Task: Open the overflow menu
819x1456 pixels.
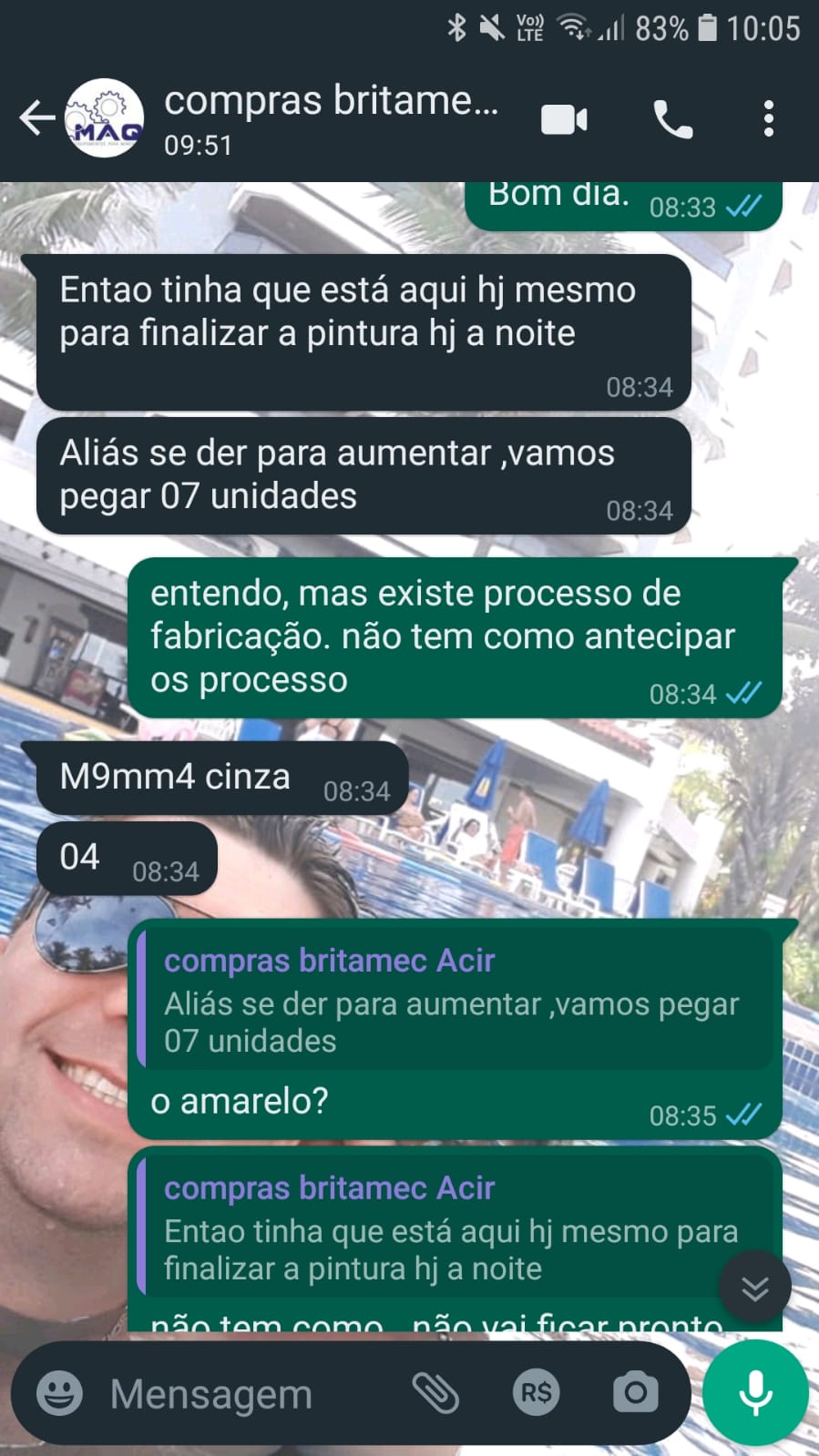Action: [x=769, y=119]
